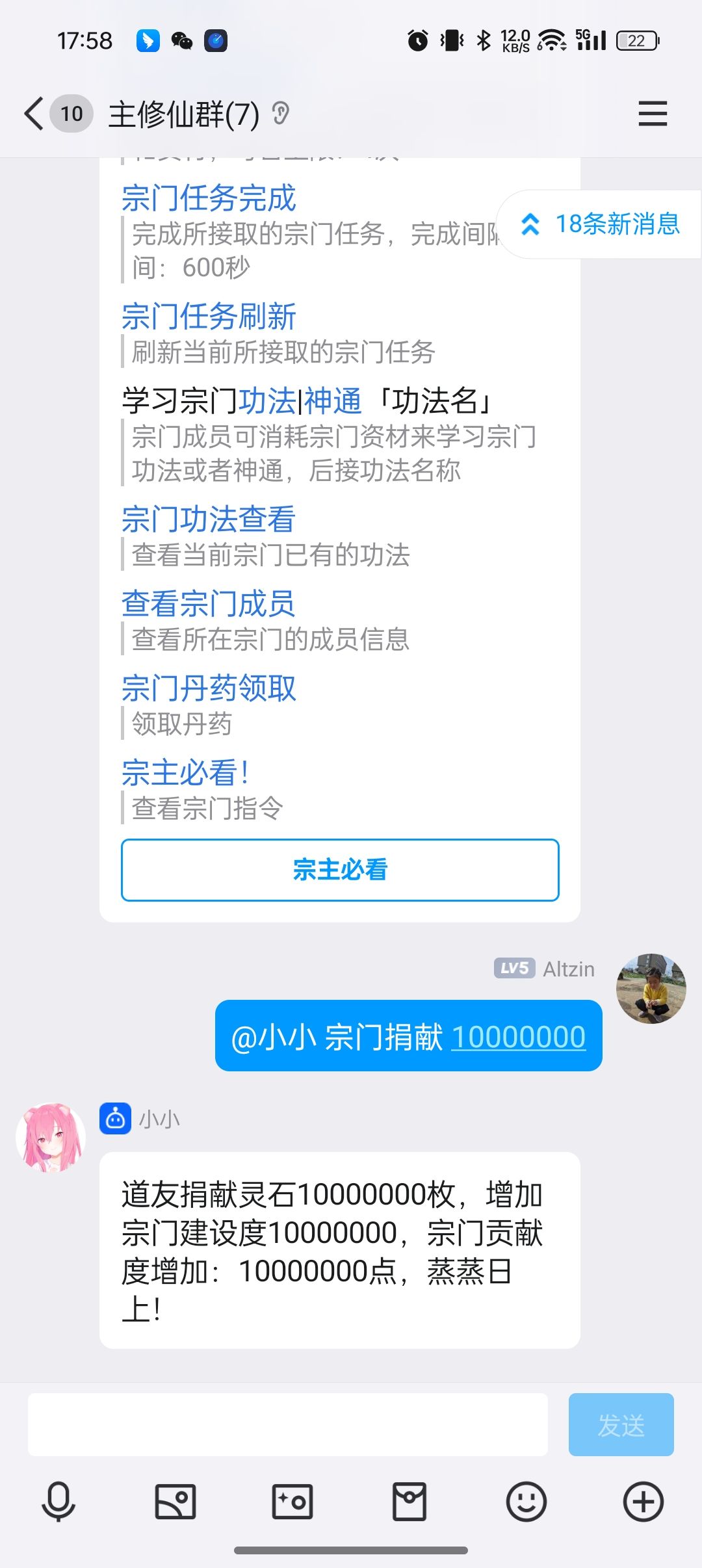Viewport: 702px width, 1568px height.
Task: Tap the 宗门任务刷新 command link
Action: (209, 317)
